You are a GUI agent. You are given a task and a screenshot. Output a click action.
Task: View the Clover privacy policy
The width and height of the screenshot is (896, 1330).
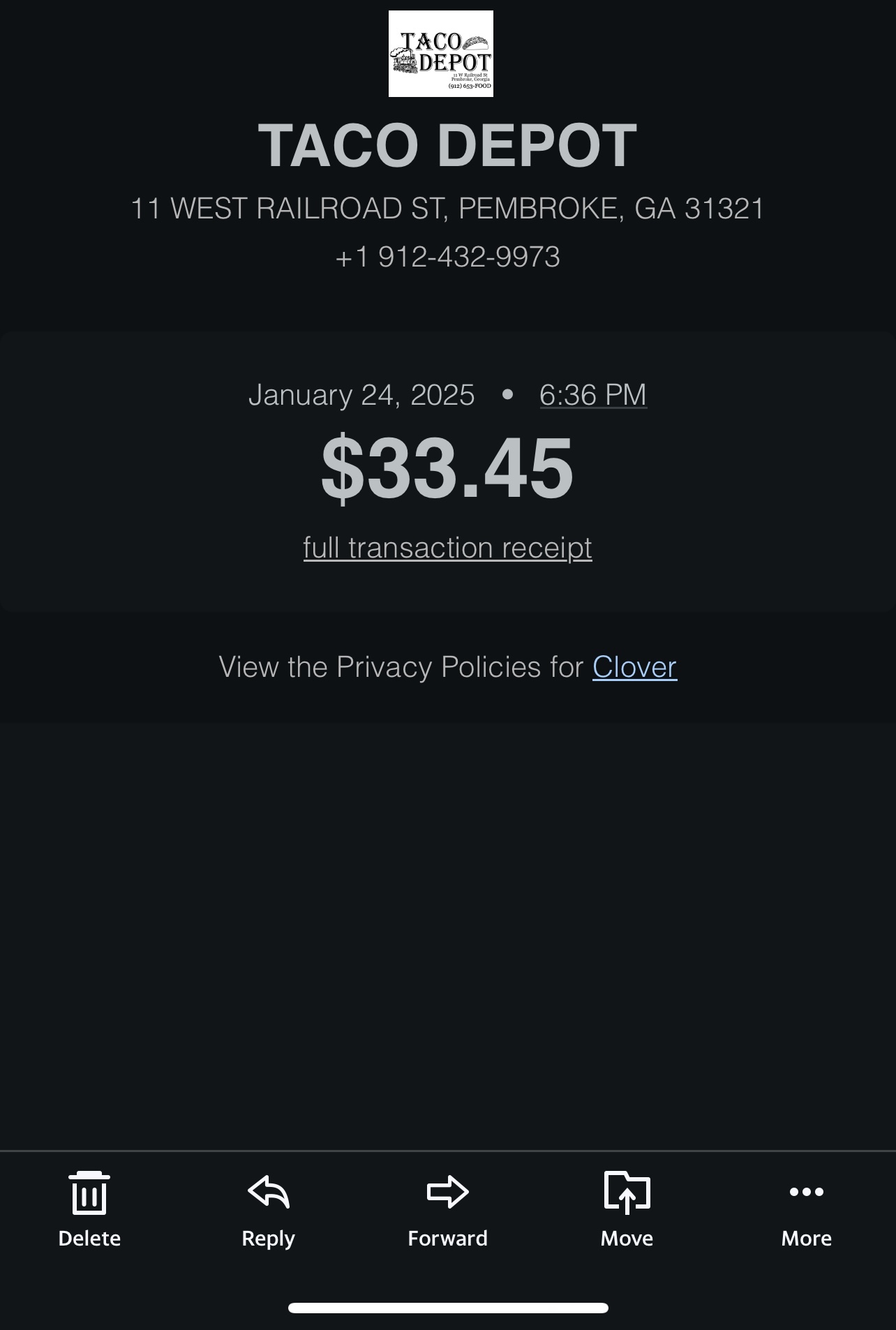click(634, 667)
